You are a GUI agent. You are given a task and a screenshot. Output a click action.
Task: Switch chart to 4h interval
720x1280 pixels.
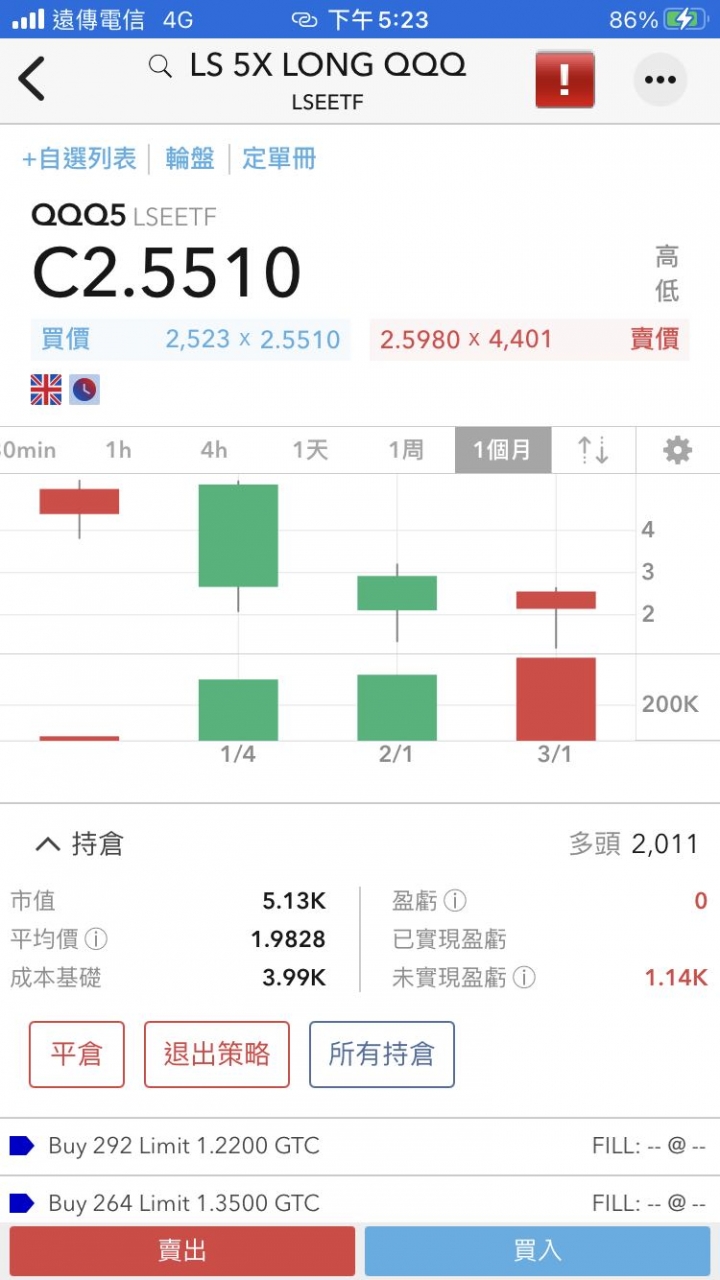213,450
